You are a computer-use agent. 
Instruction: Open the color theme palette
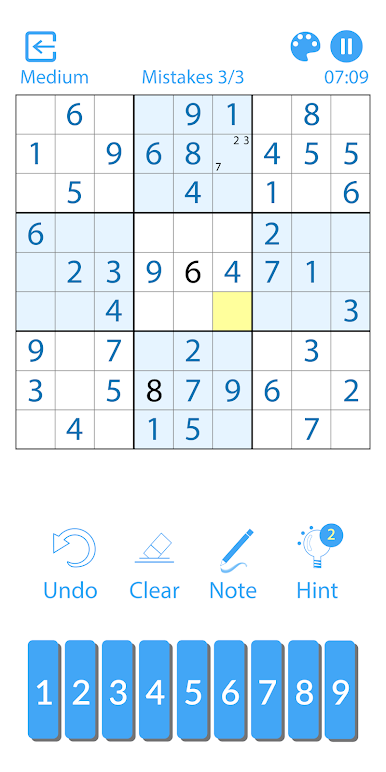click(305, 47)
